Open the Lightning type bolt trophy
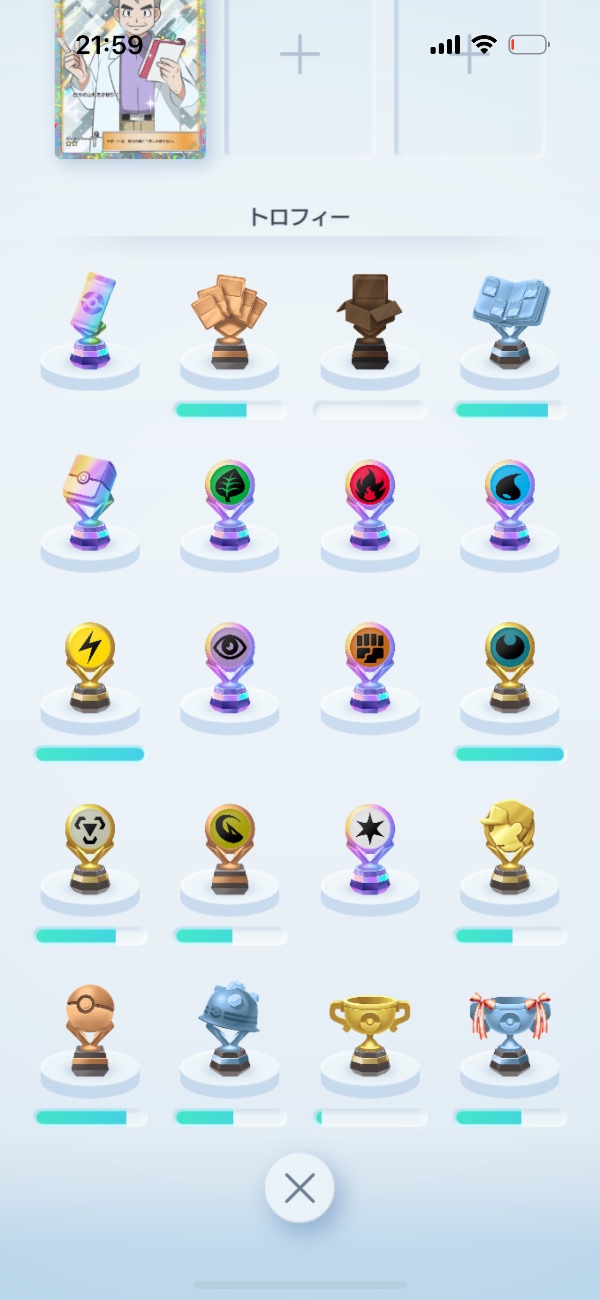600x1300 pixels. 90,667
